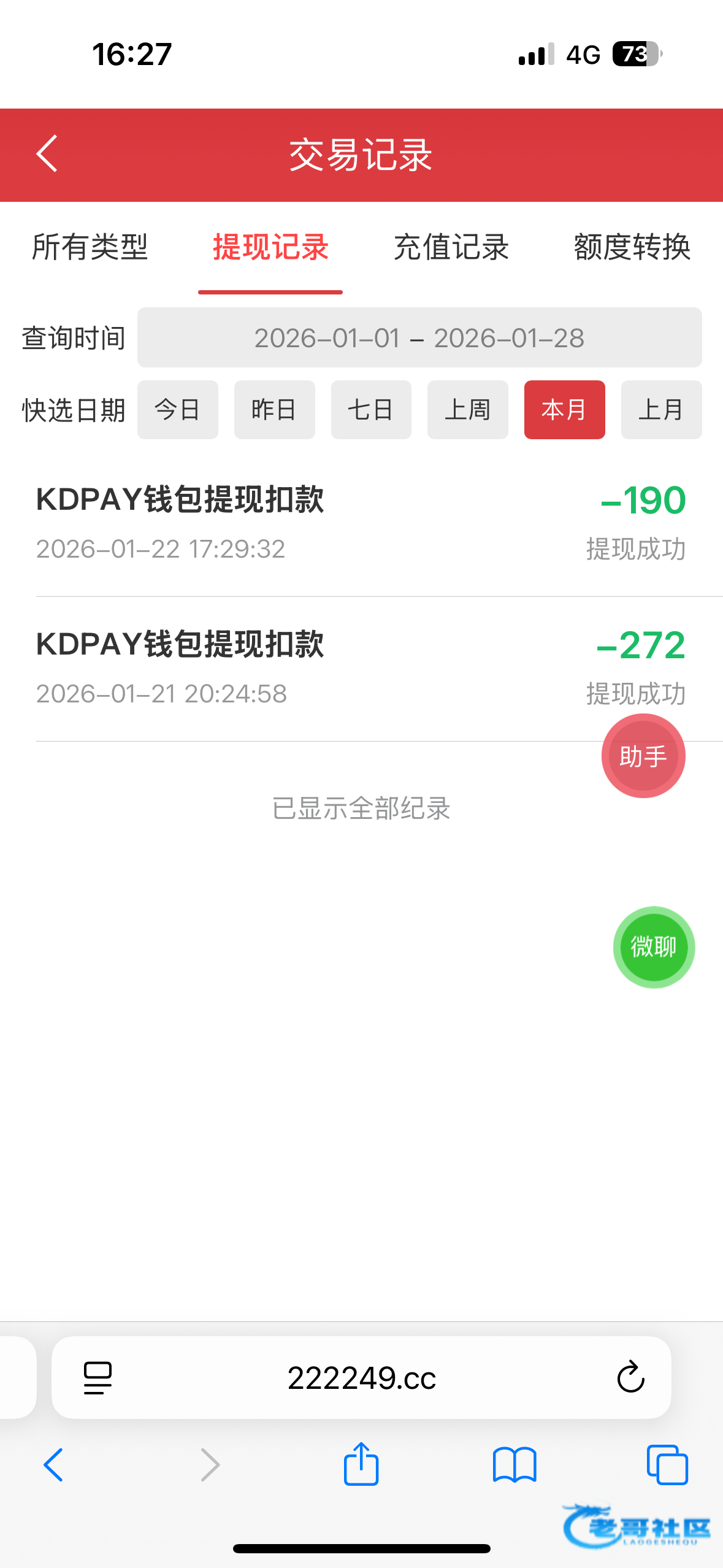Viewport: 723px width, 1568px height.
Task: Select the 提现记录 tab
Action: click(x=270, y=247)
